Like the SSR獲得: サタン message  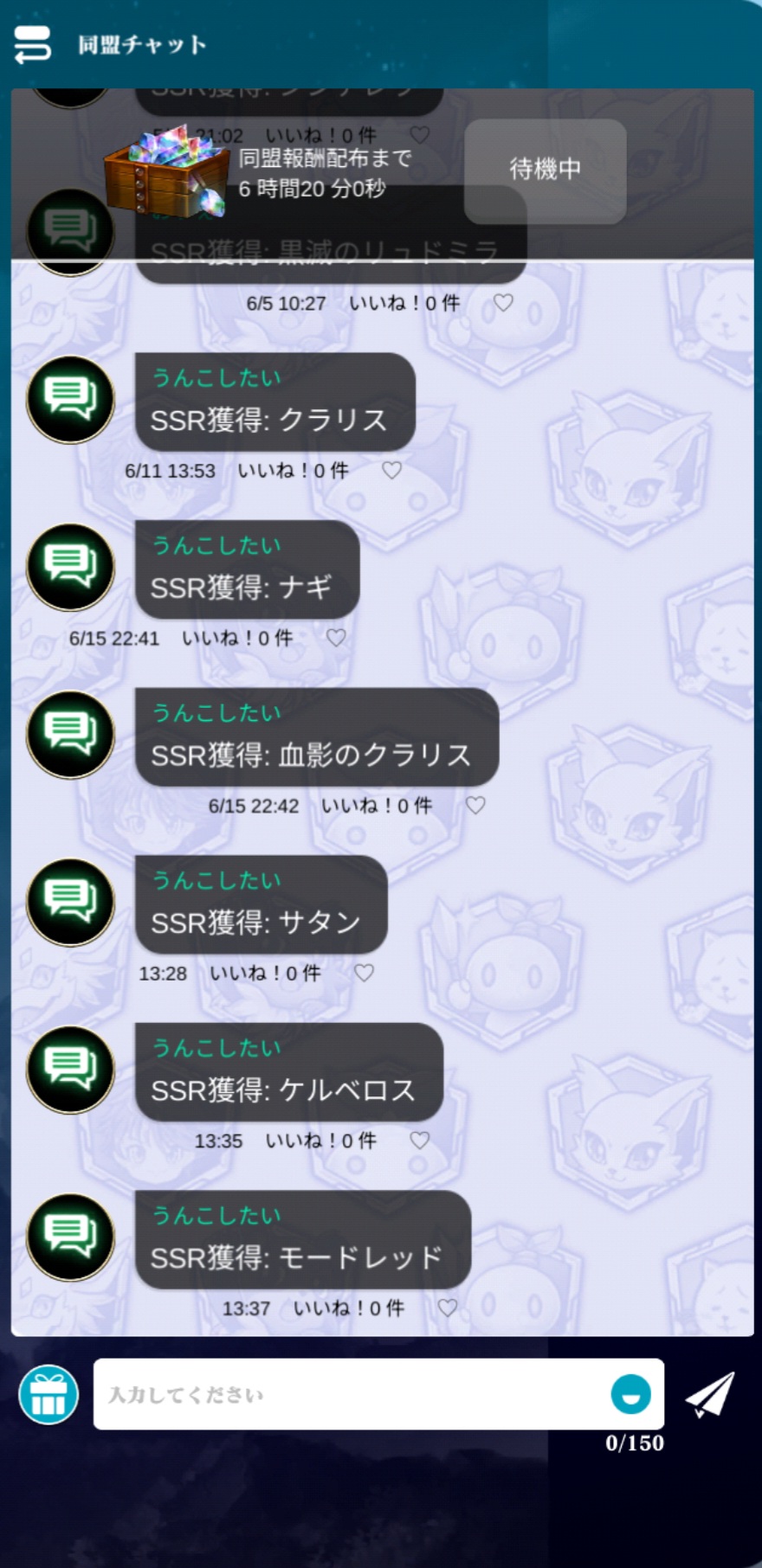[364, 973]
